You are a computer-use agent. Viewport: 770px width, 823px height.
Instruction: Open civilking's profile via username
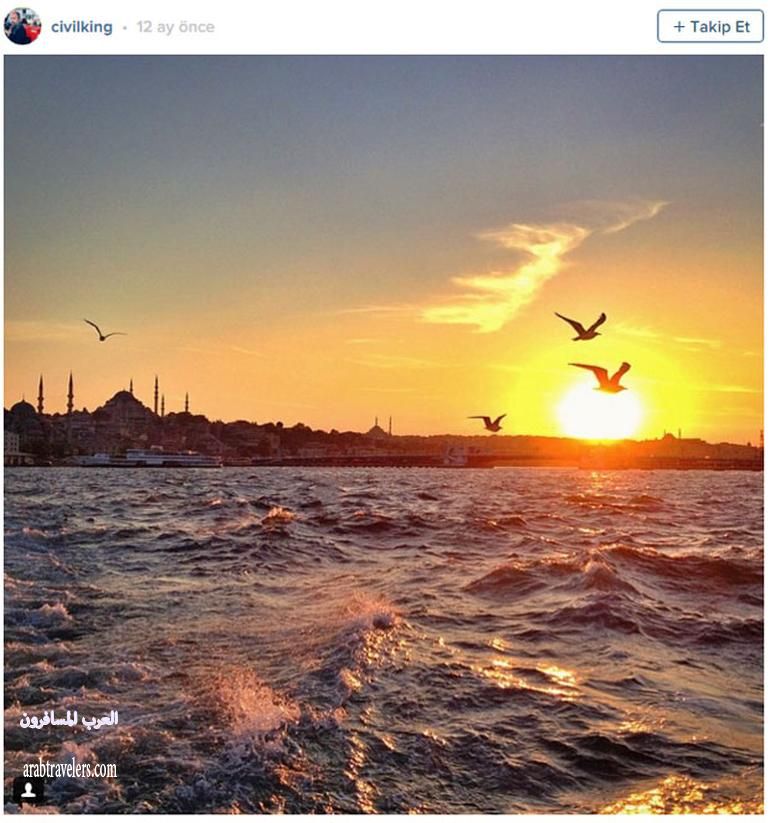82,27
